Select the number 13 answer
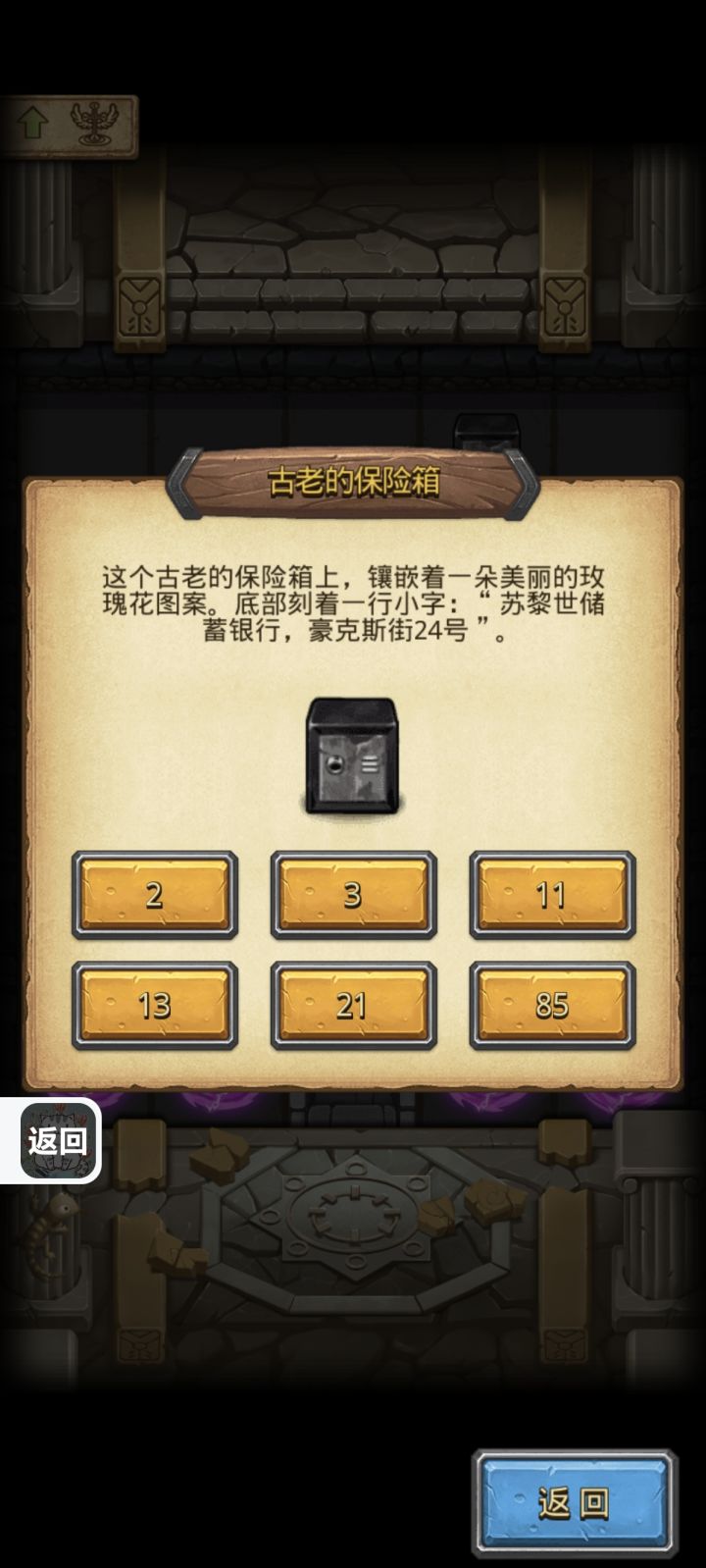The width and height of the screenshot is (706, 1568). (x=155, y=1004)
